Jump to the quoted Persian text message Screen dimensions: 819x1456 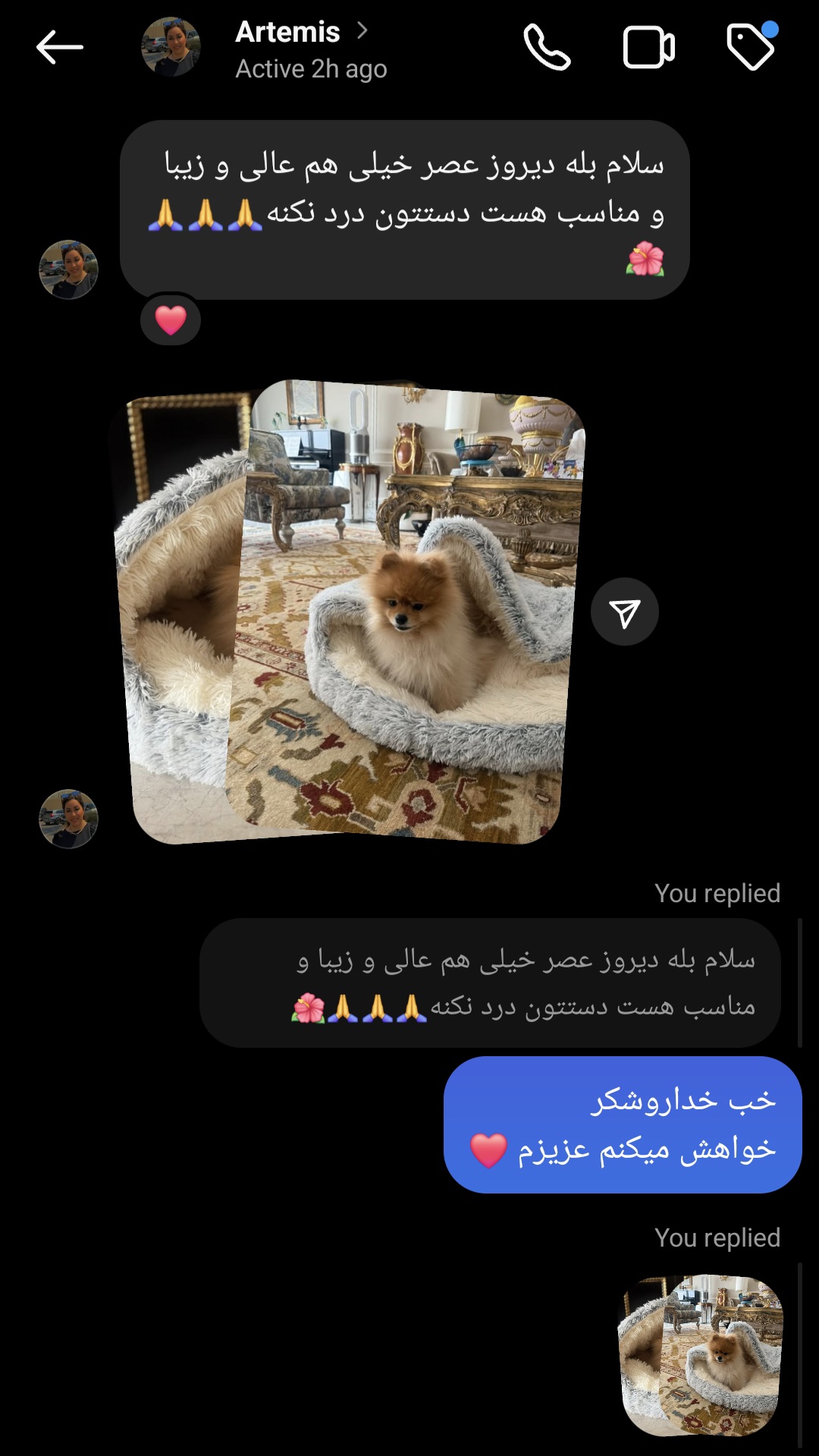pos(490,983)
